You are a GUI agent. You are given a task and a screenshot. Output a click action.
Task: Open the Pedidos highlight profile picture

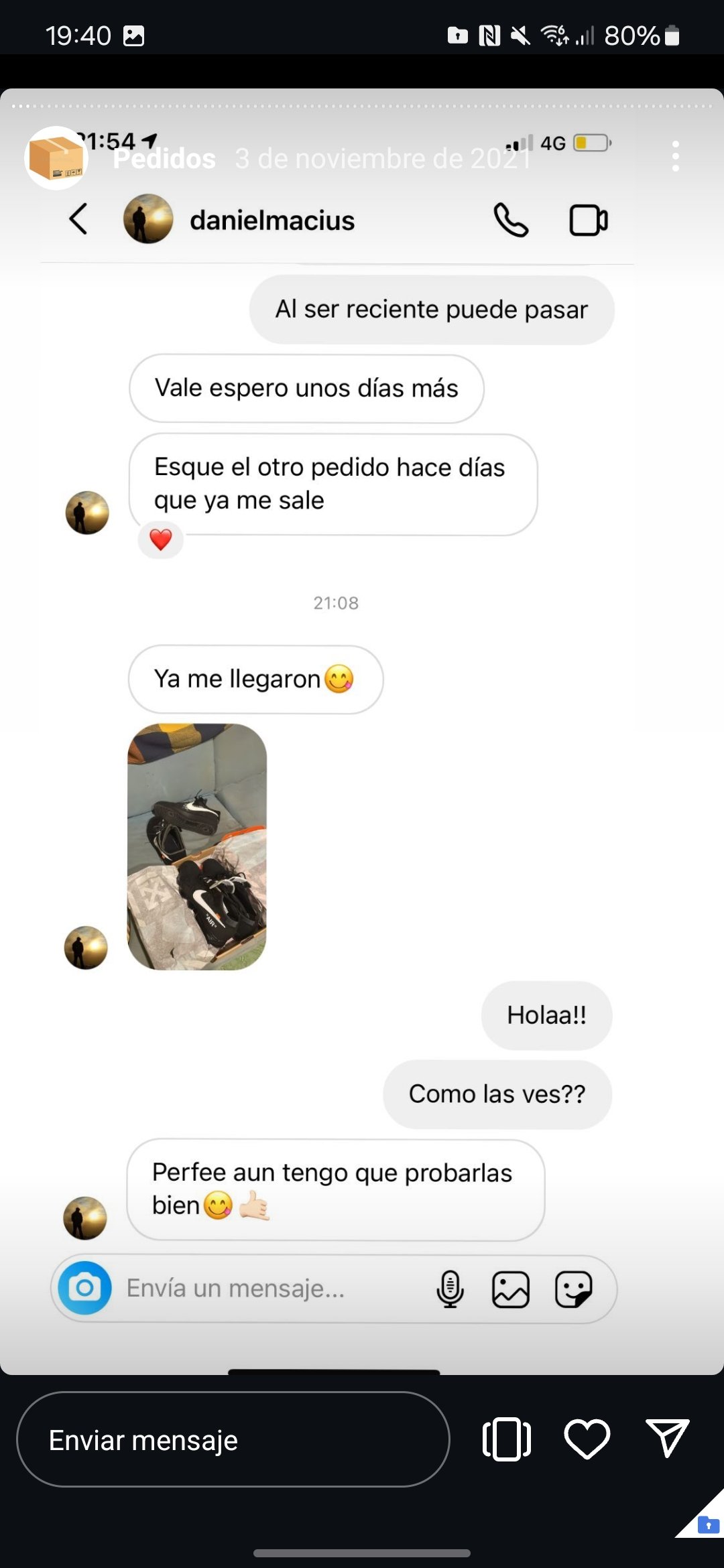coord(56,158)
